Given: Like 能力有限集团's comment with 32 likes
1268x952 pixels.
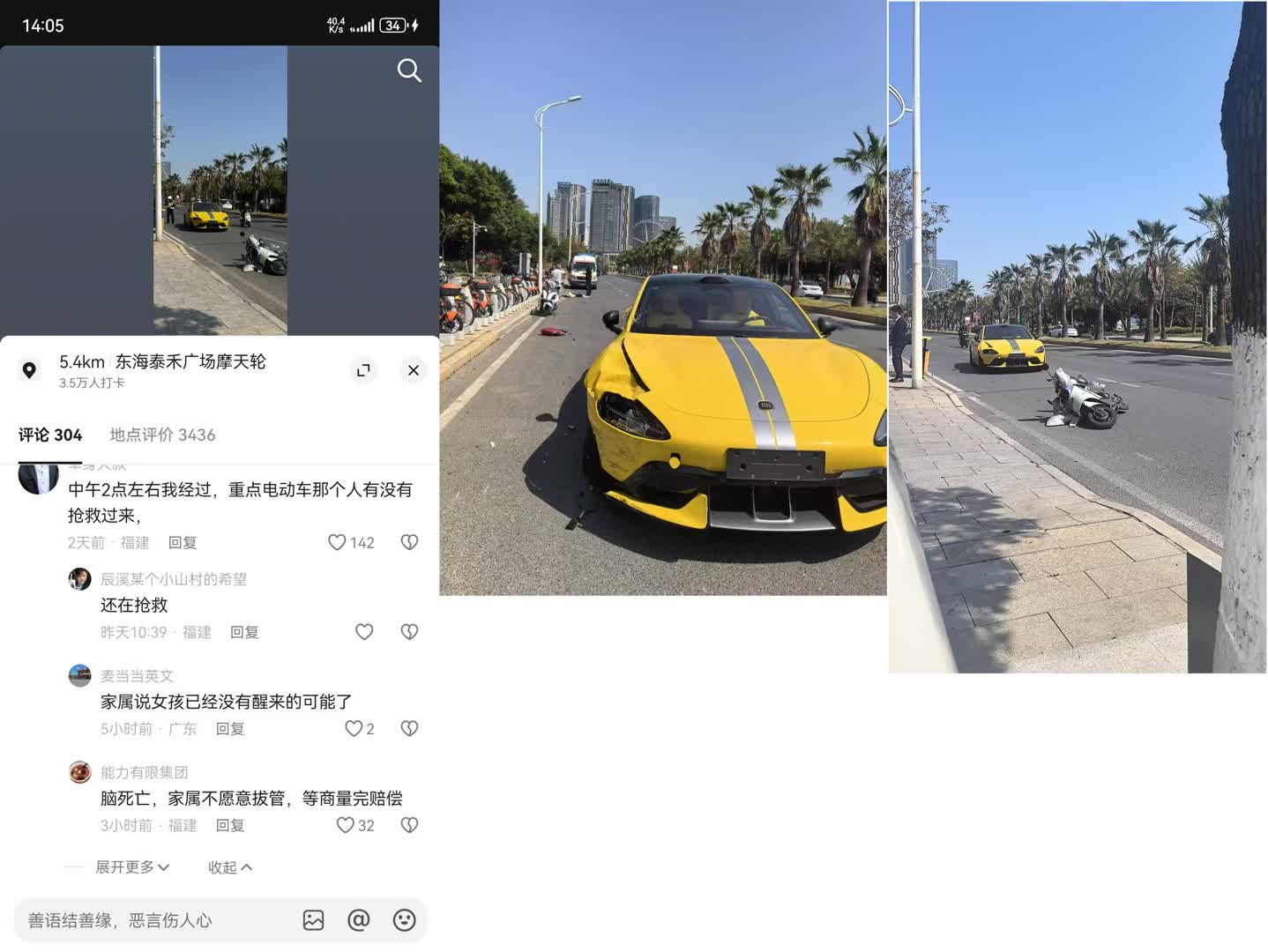Looking at the screenshot, I should (x=346, y=825).
